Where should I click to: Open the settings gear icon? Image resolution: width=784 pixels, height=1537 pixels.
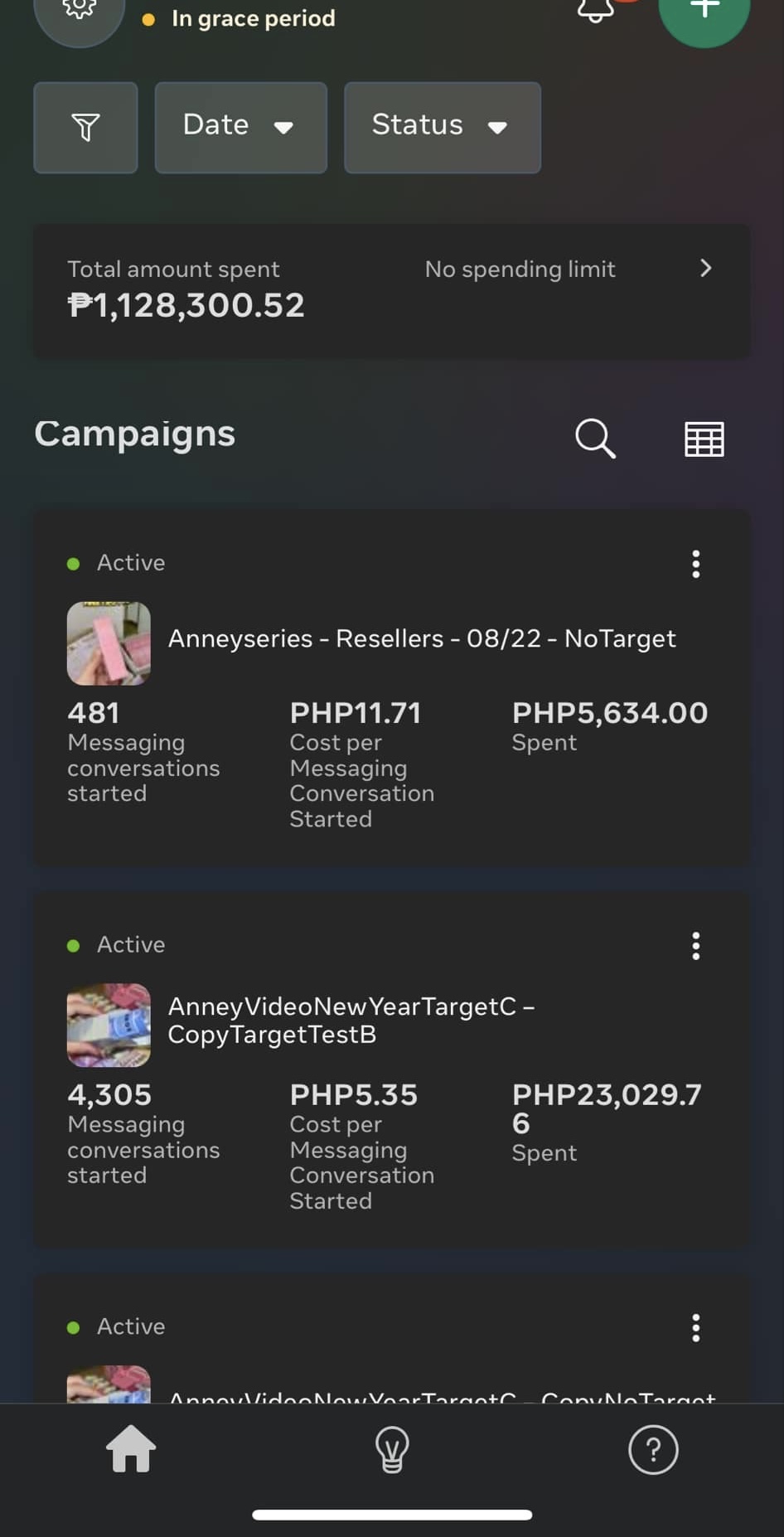pos(79,10)
